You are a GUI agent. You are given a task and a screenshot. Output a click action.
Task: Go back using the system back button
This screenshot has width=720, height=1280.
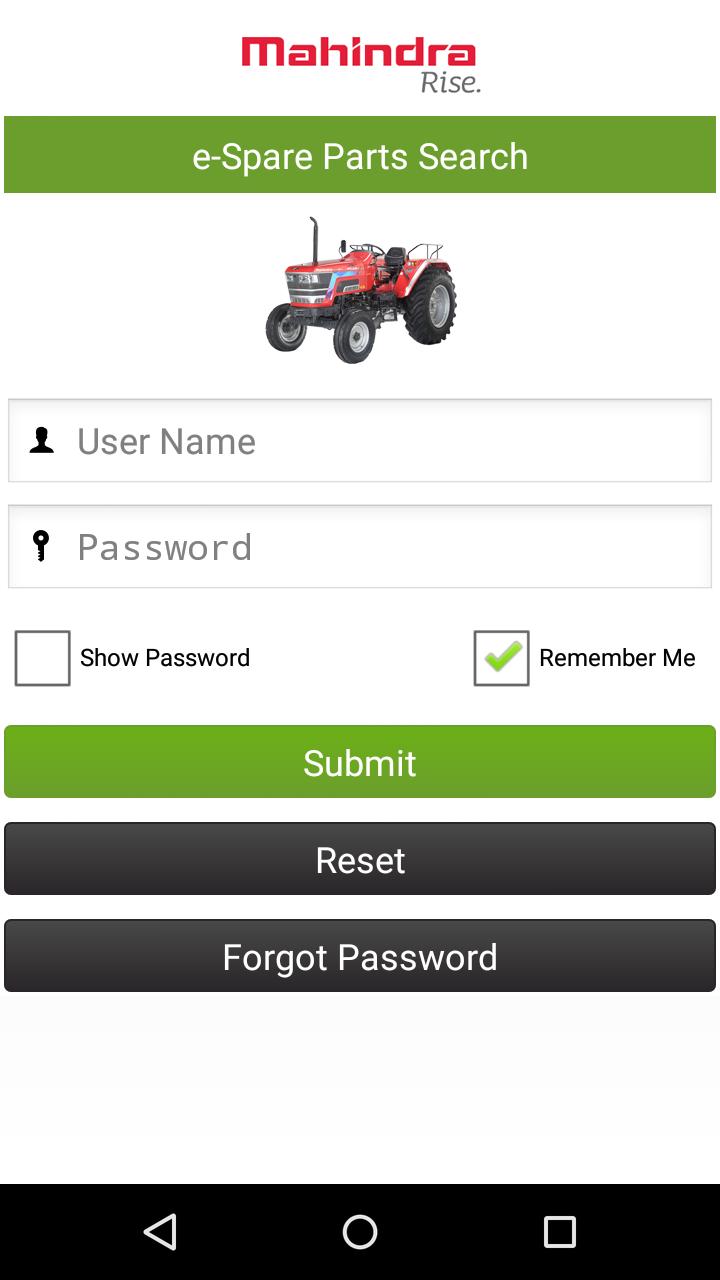tap(160, 1232)
